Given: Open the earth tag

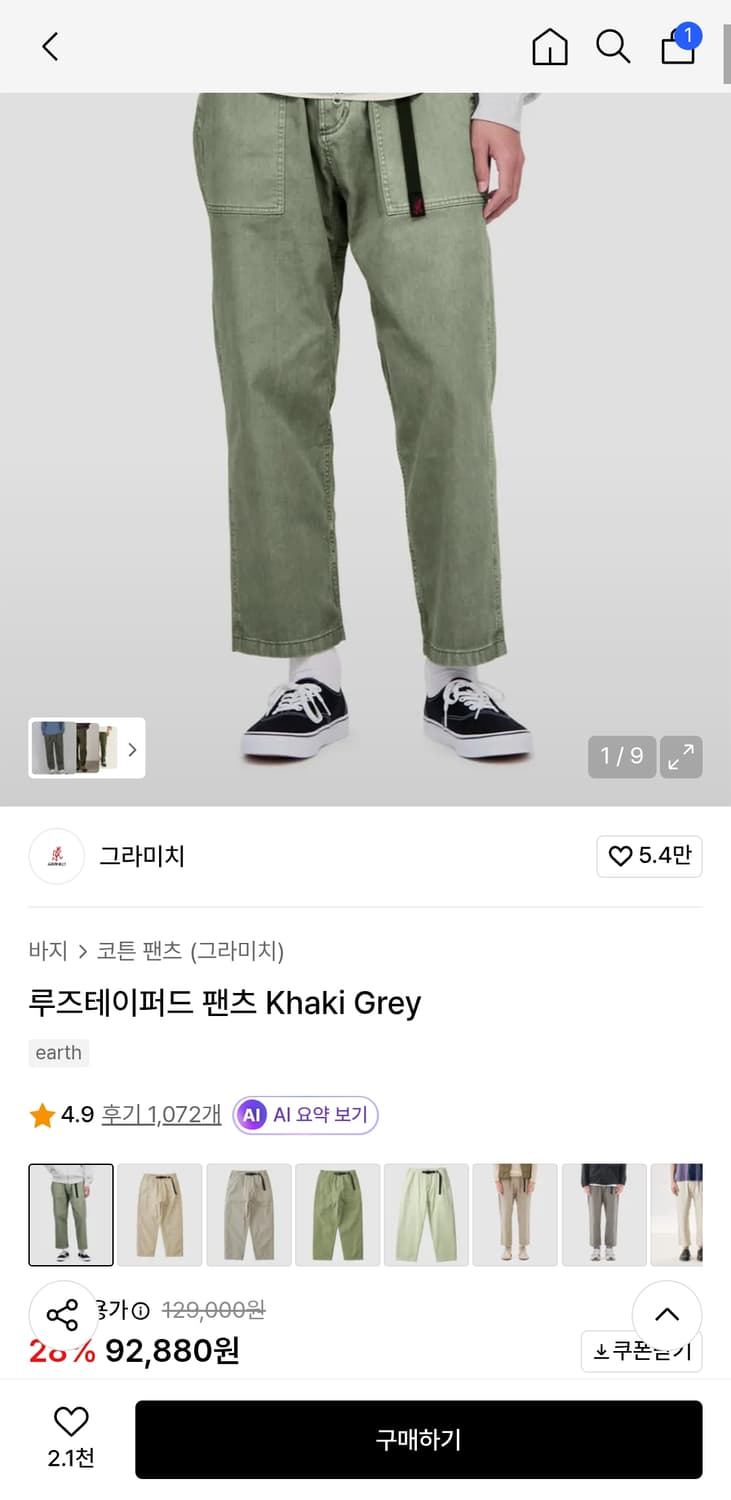Looking at the screenshot, I should (x=58, y=1052).
